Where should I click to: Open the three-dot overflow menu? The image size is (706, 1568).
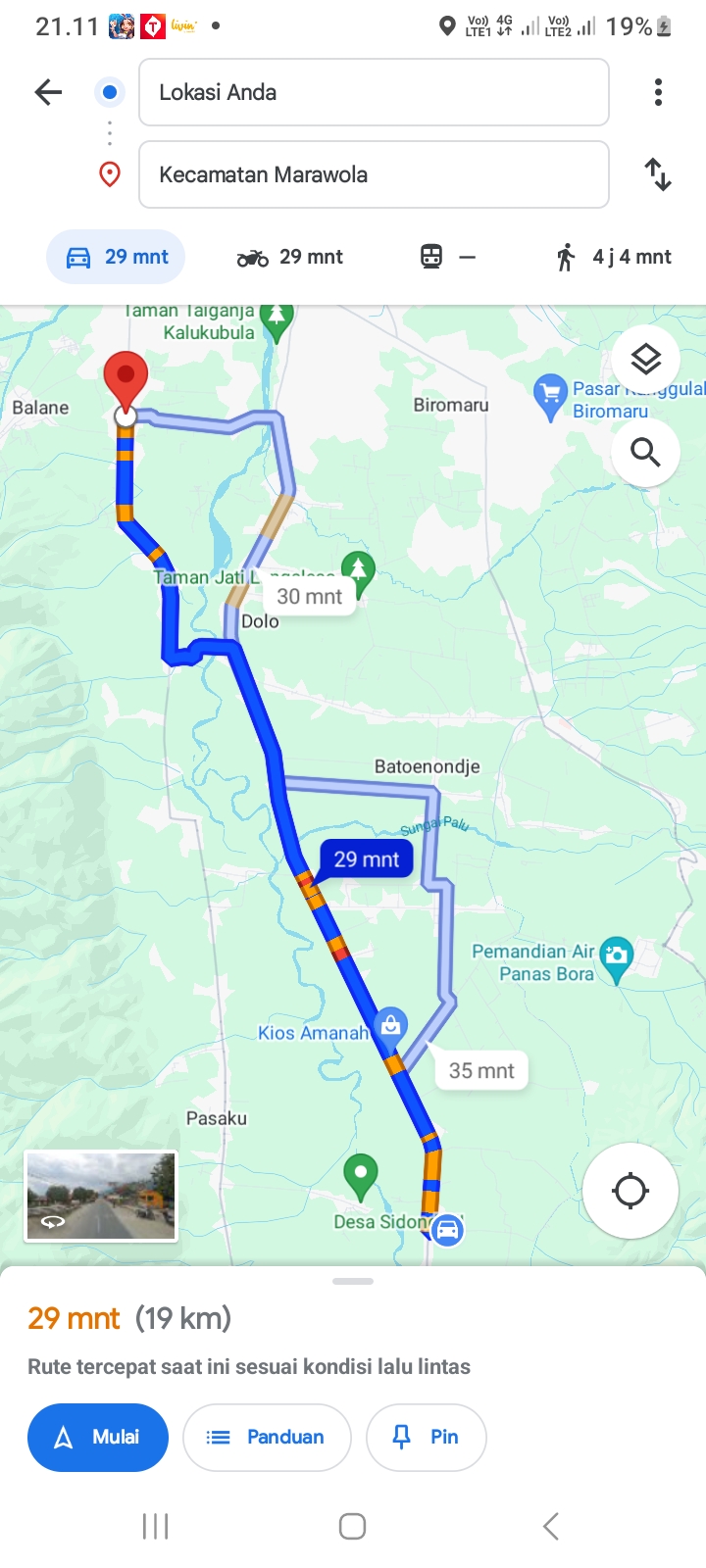(658, 92)
